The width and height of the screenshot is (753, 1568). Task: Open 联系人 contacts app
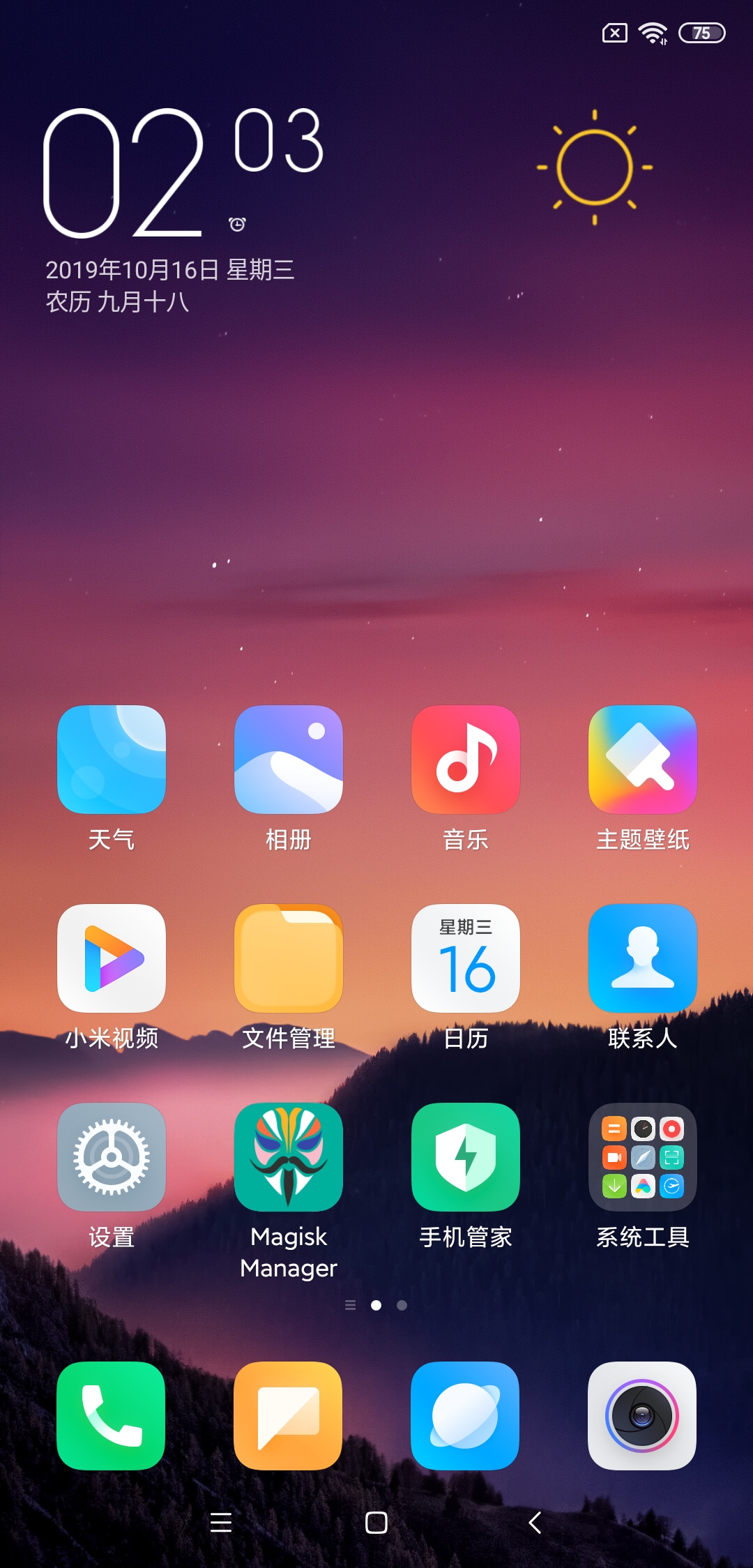[643, 958]
